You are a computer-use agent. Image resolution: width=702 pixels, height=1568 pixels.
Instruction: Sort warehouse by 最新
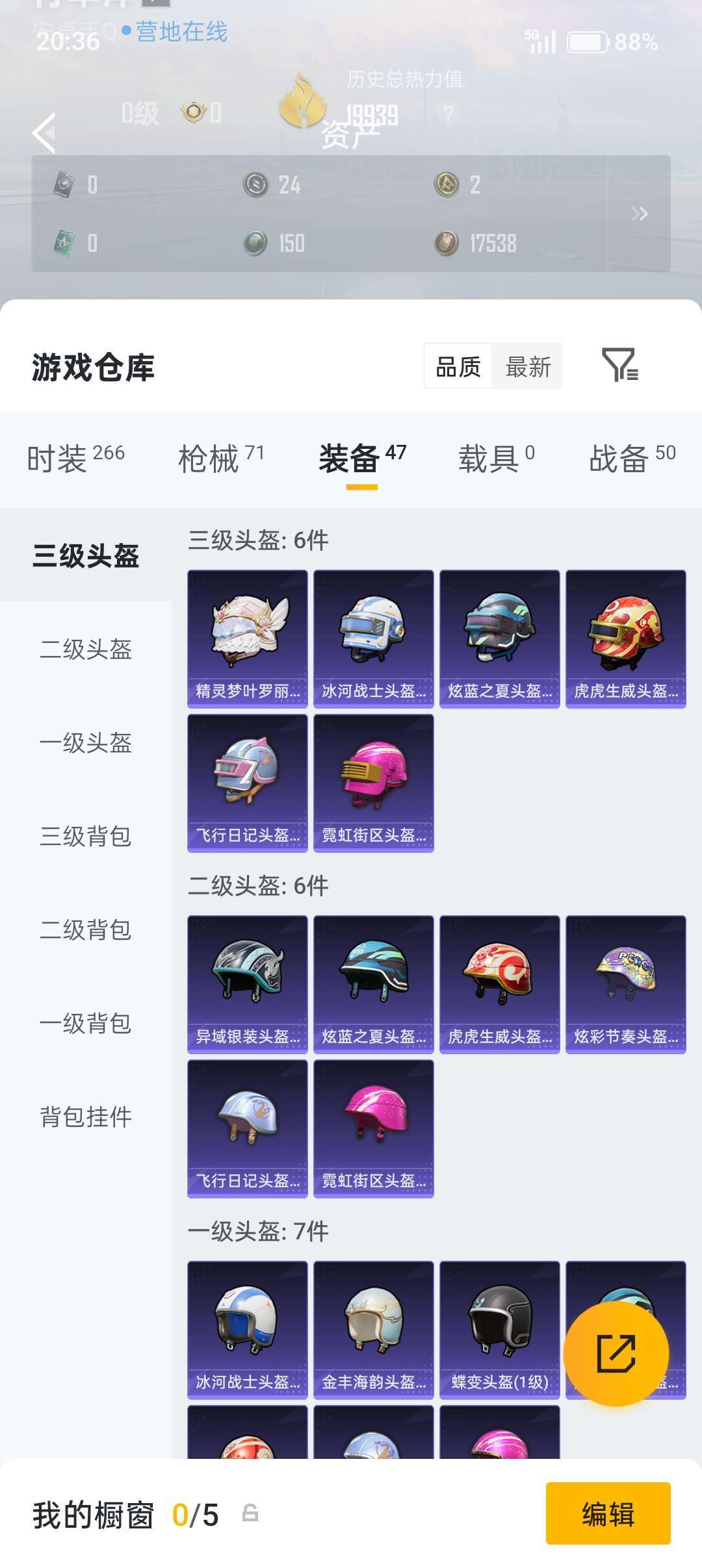click(528, 367)
